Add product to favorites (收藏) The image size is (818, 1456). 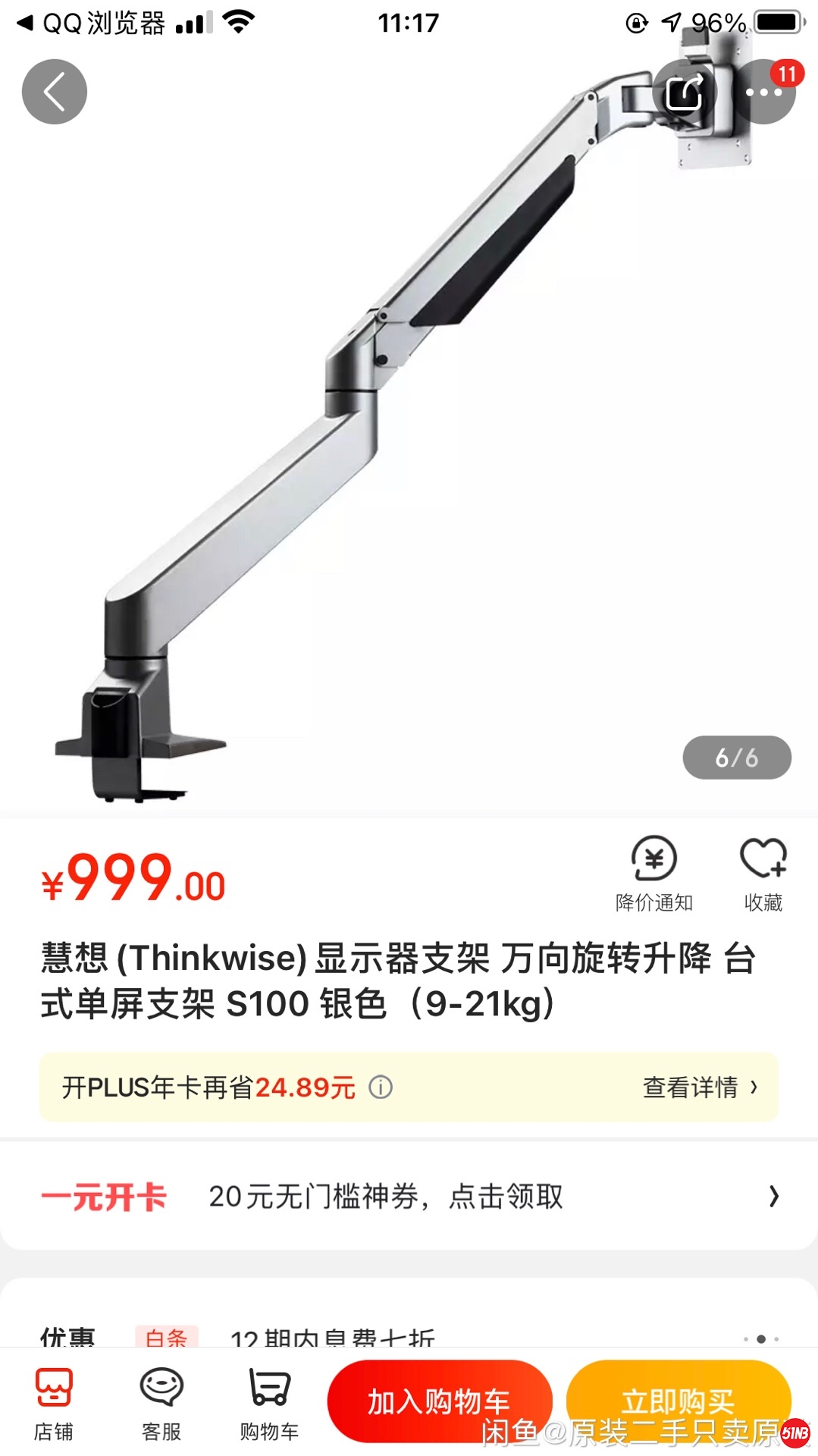click(763, 873)
